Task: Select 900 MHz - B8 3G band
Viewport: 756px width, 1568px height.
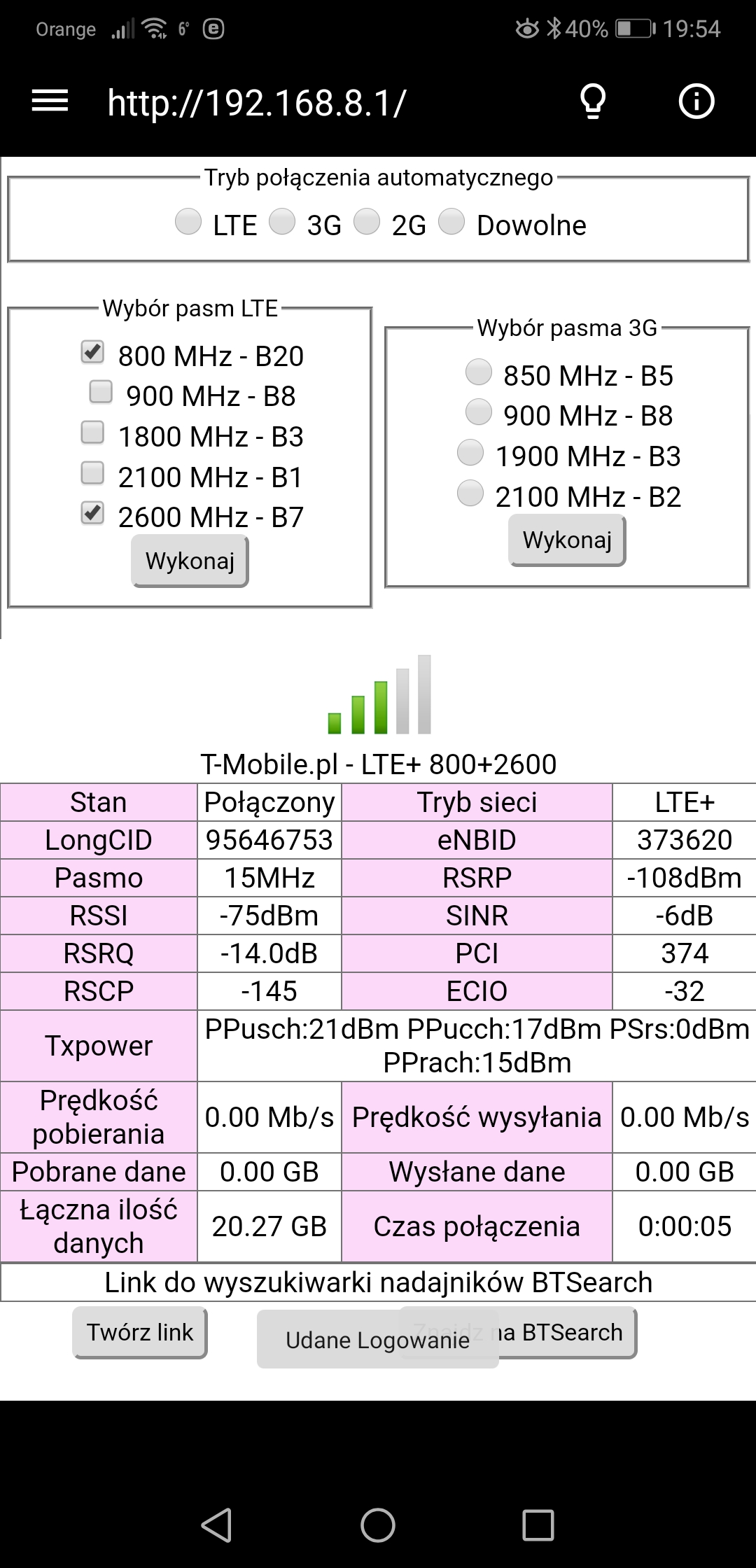Action: (x=479, y=412)
